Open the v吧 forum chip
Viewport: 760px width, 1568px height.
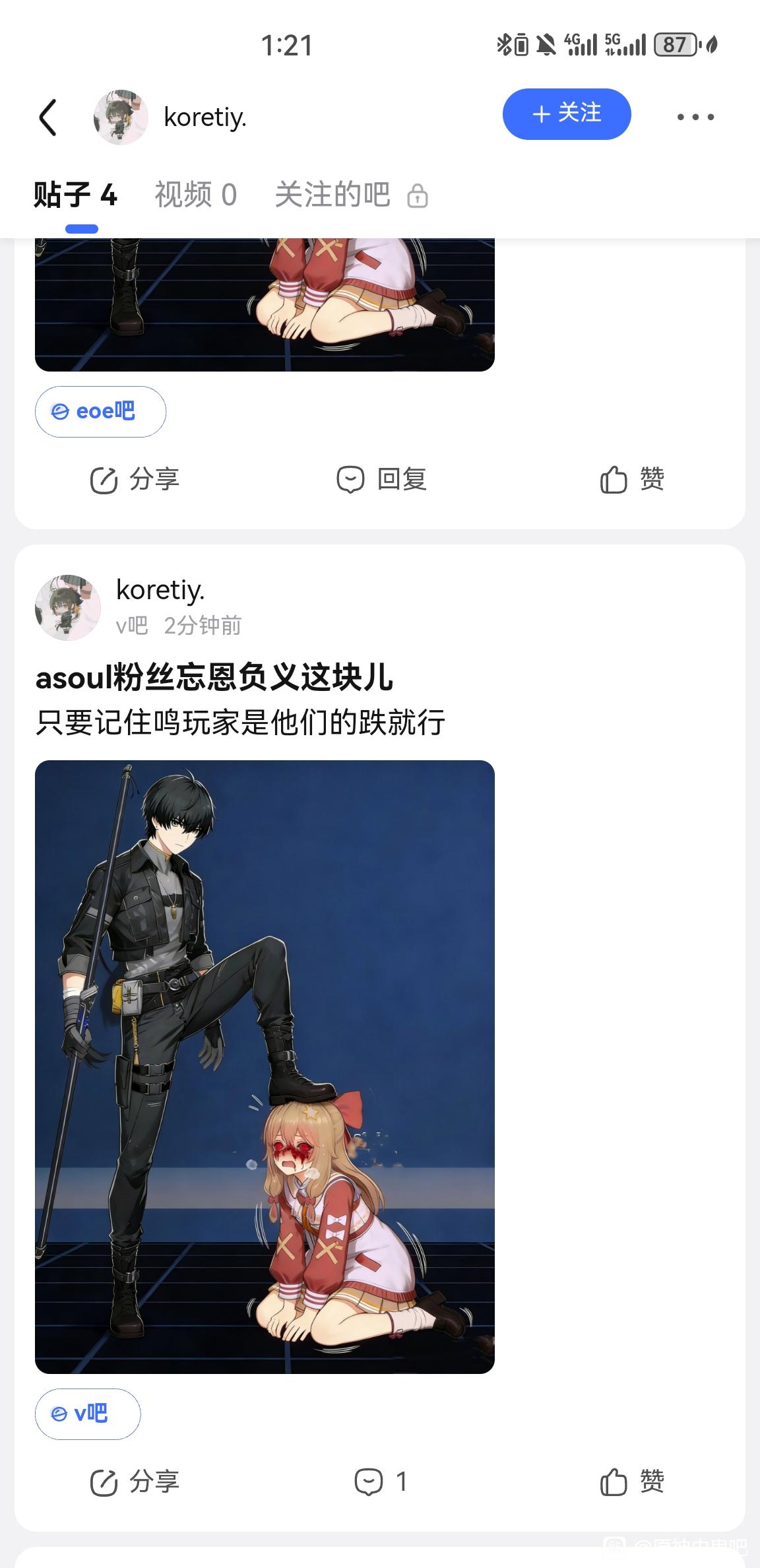(88, 1414)
